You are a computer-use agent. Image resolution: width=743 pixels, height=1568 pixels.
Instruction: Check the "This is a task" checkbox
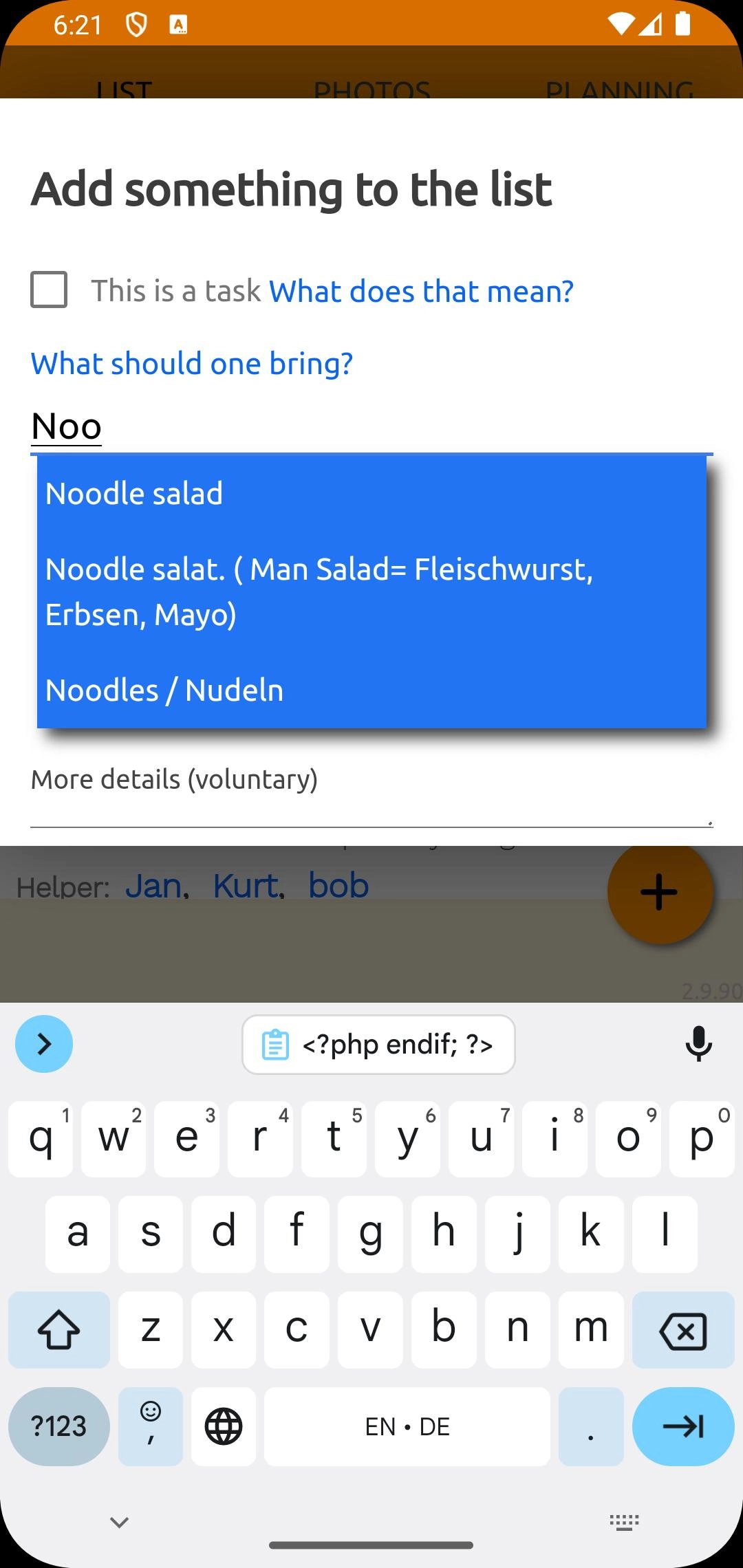coord(49,290)
